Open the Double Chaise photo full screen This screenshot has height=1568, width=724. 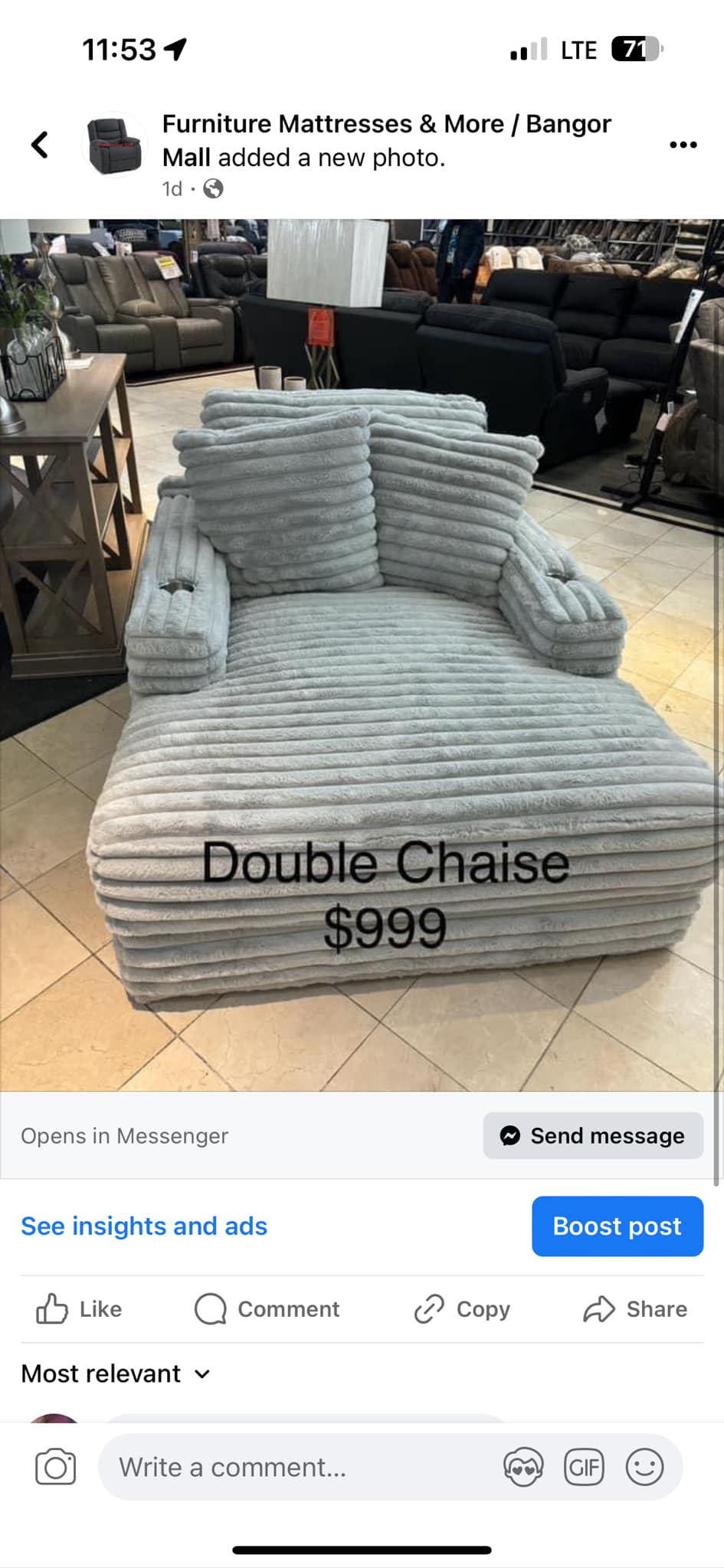(x=362, y=655)
